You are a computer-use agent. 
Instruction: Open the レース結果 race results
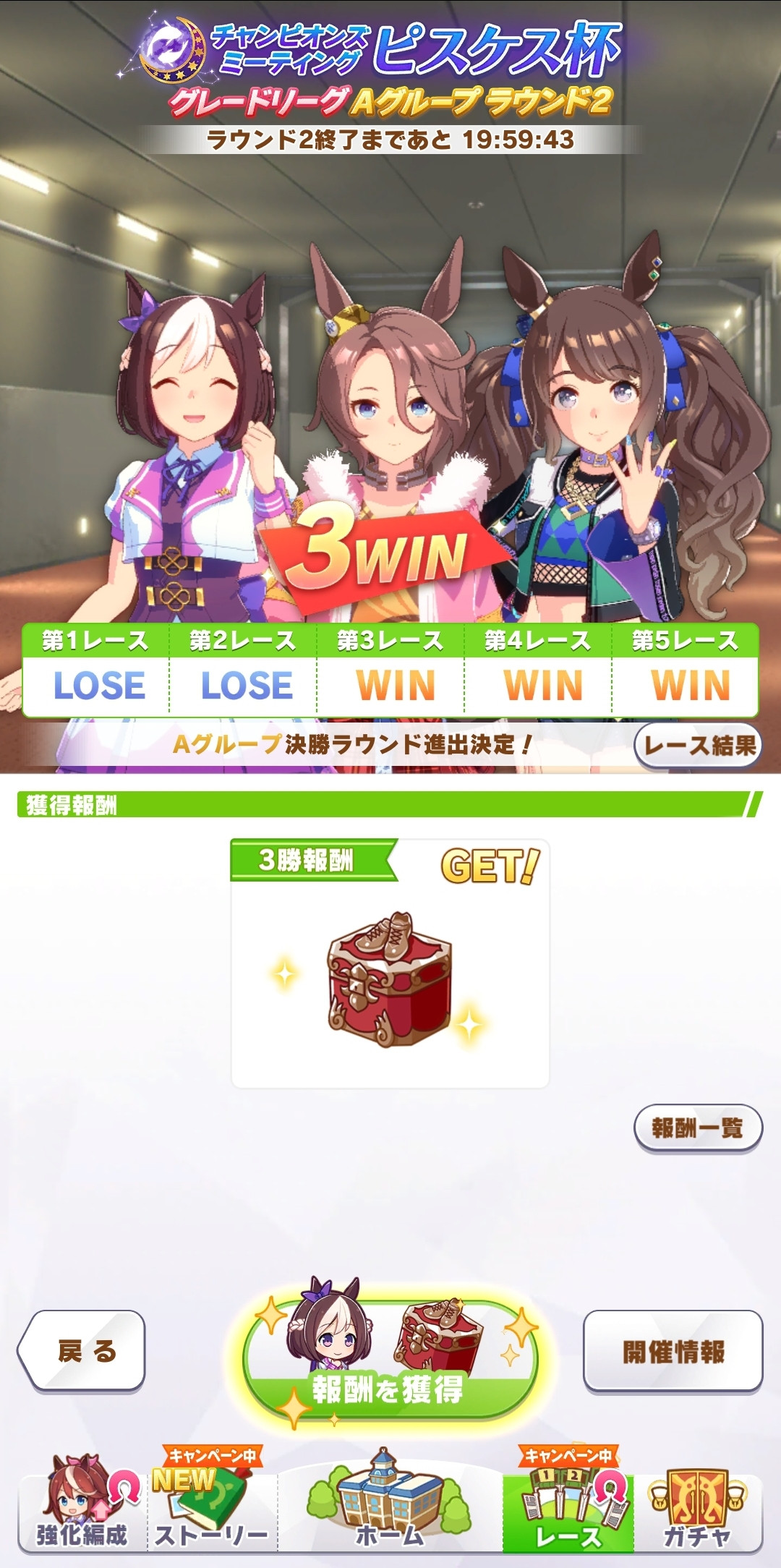pos(698,745)
